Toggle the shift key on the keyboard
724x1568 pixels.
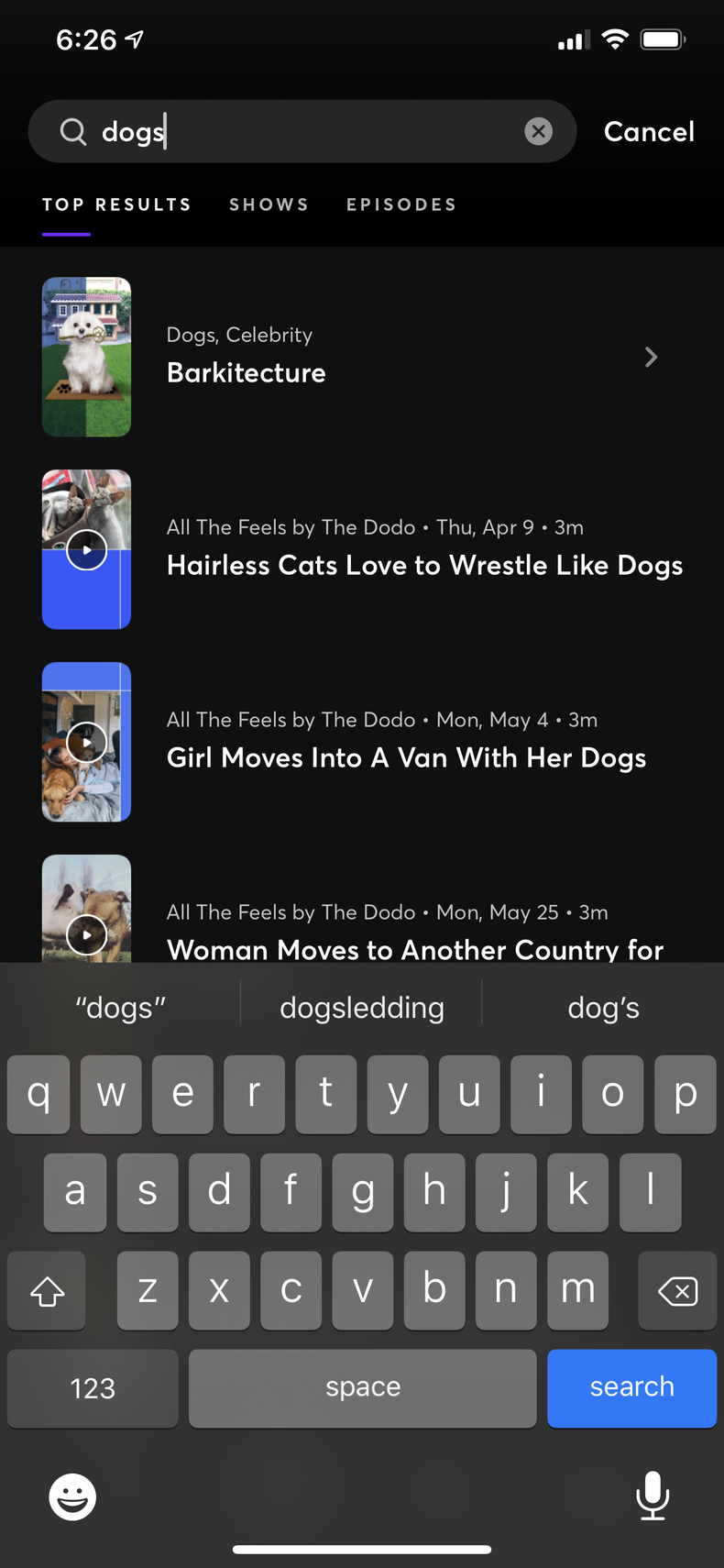click(x=46, y=1290)
